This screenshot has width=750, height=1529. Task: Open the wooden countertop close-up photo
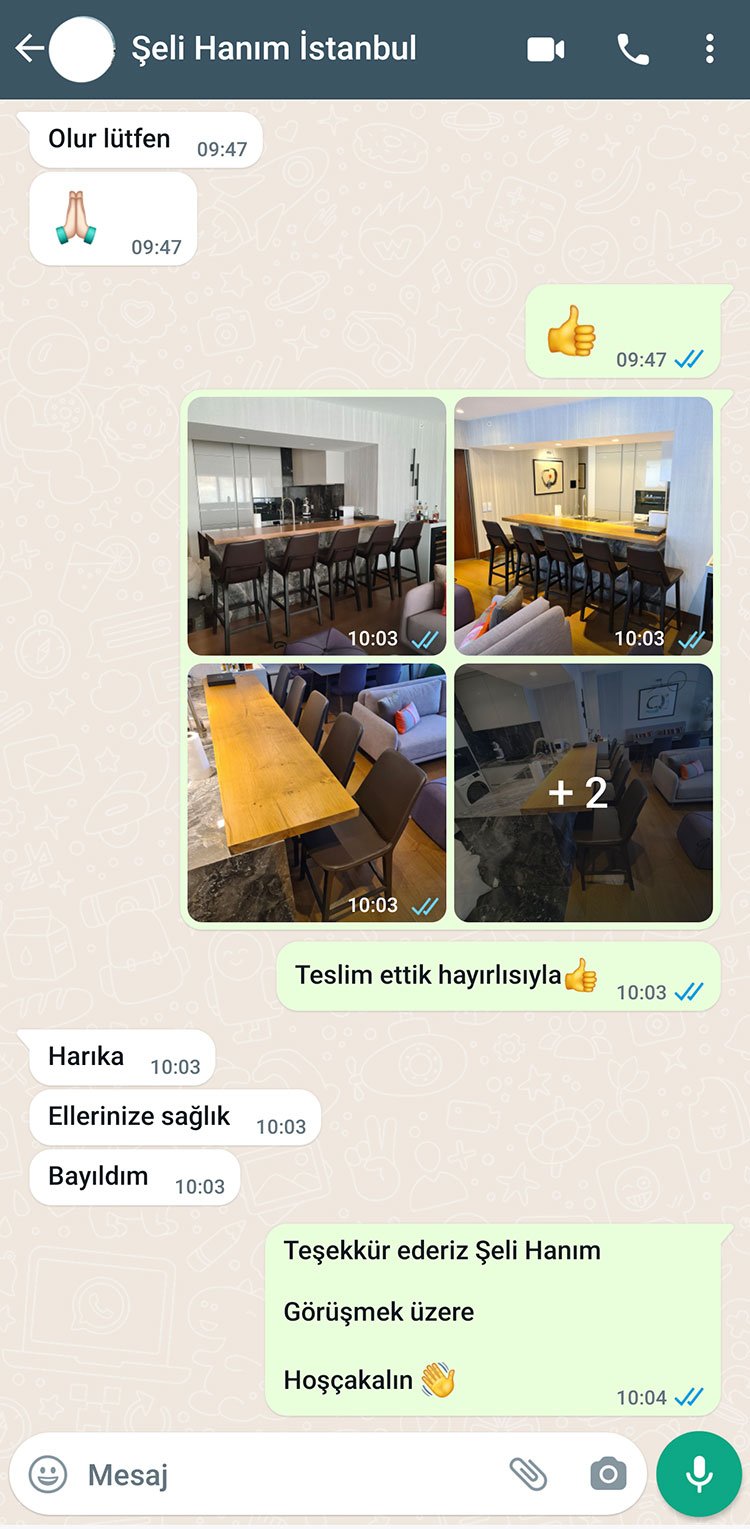[317, 792]
